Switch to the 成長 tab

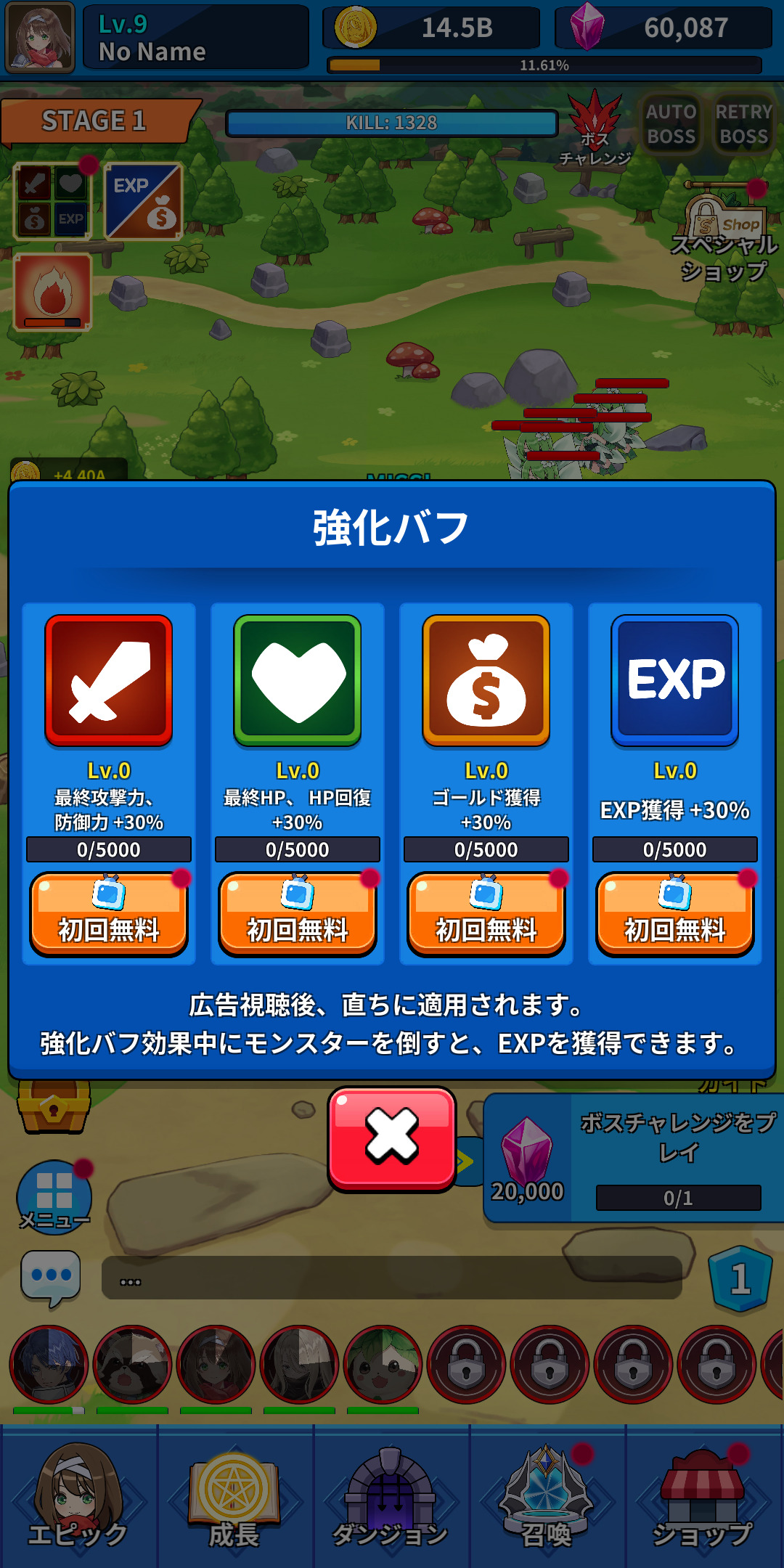pos(234,1495)
